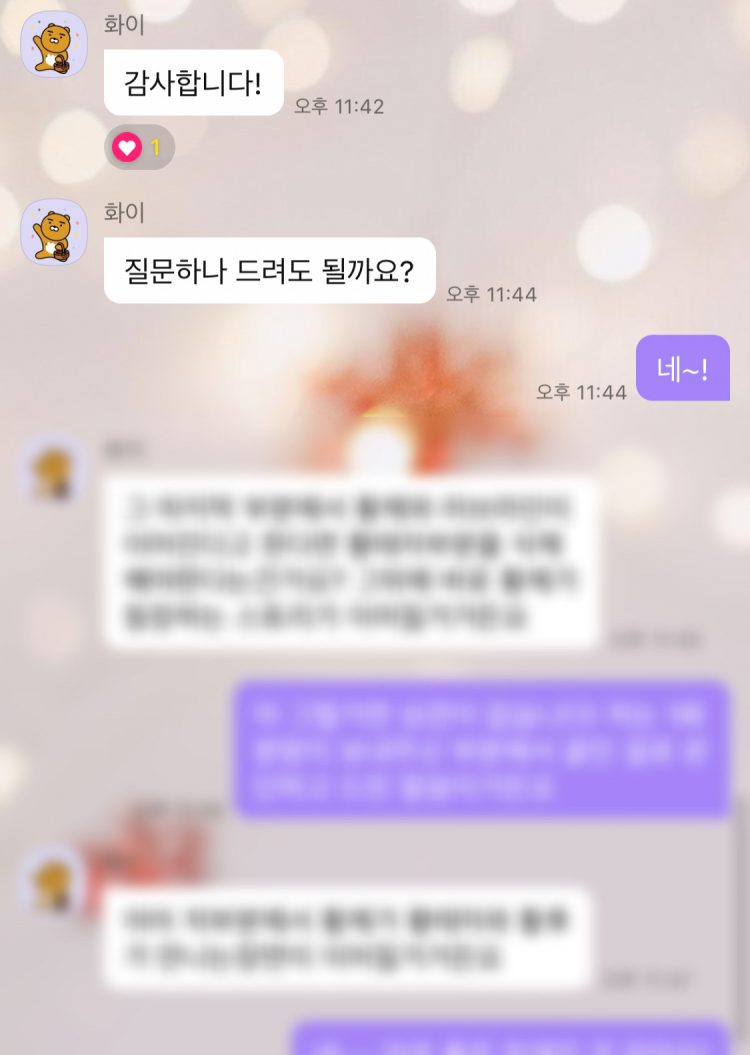Select the 감사합니다! message bubble
The width and height of the screenshot is (750, 1055).
[193, 83]
